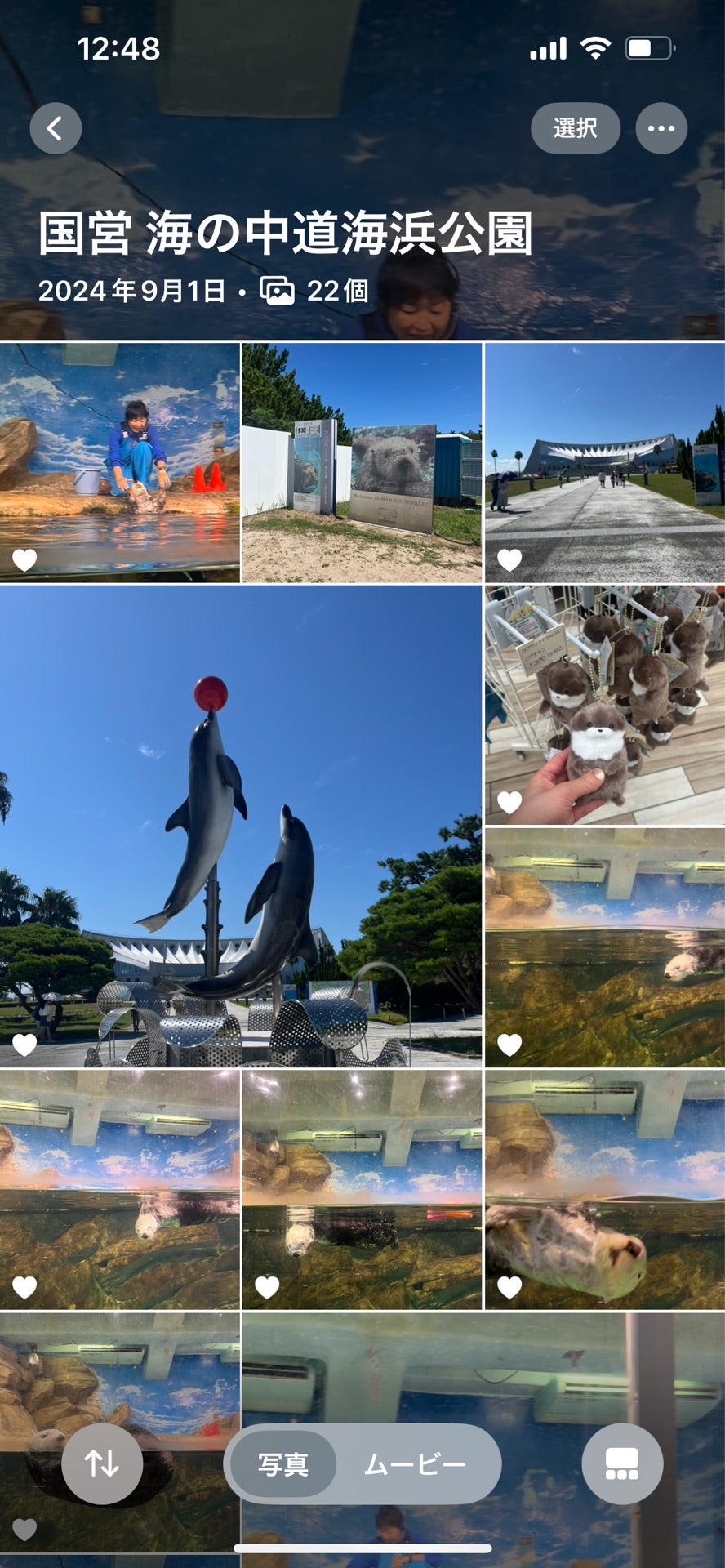725x1568 pixels.
Task: Open the otter floating with a red toy photo
Action: pos(362,1190)
